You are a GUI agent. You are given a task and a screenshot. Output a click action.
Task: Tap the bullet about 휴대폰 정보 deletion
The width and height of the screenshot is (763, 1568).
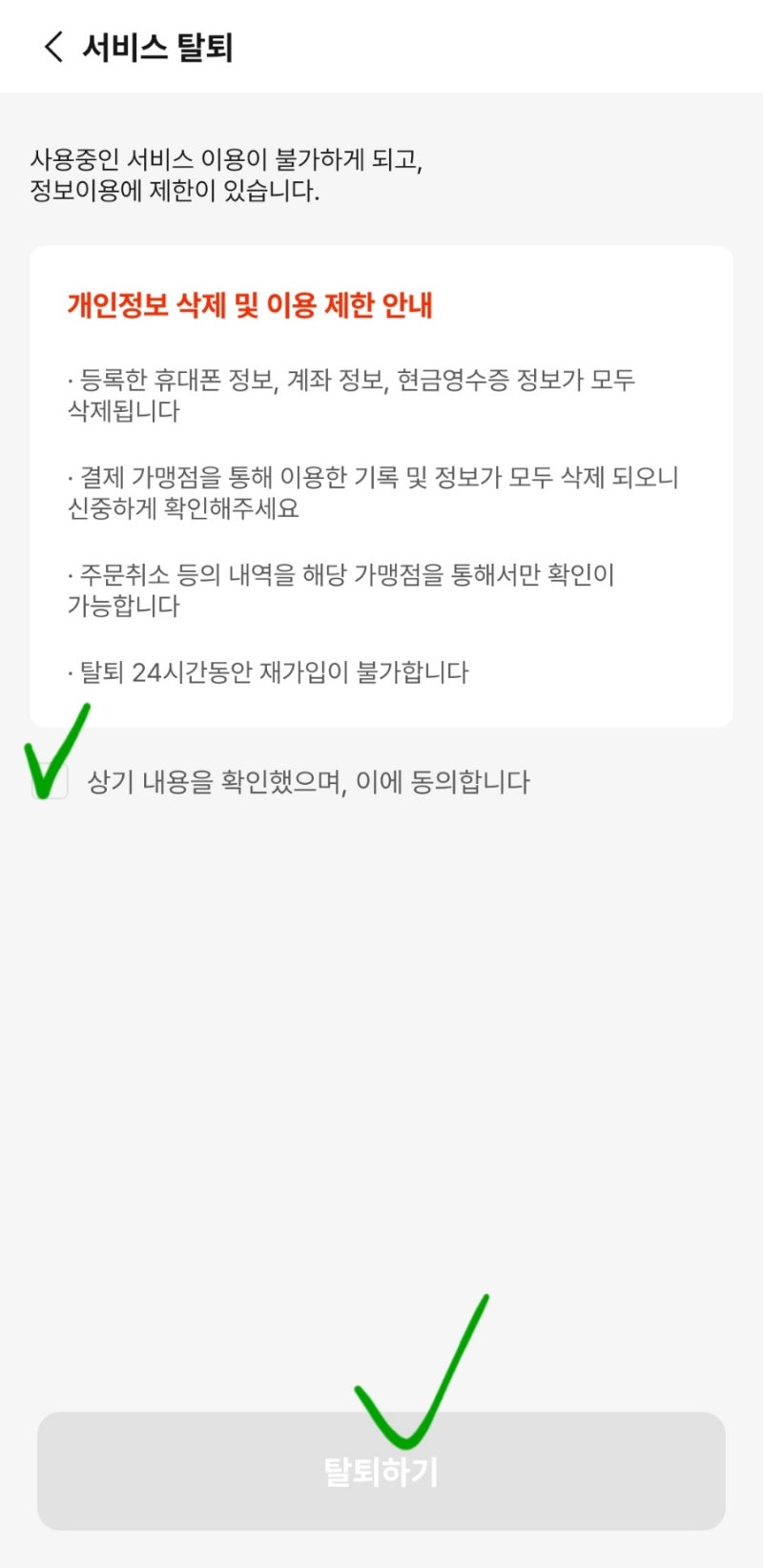tap(353, 398)
